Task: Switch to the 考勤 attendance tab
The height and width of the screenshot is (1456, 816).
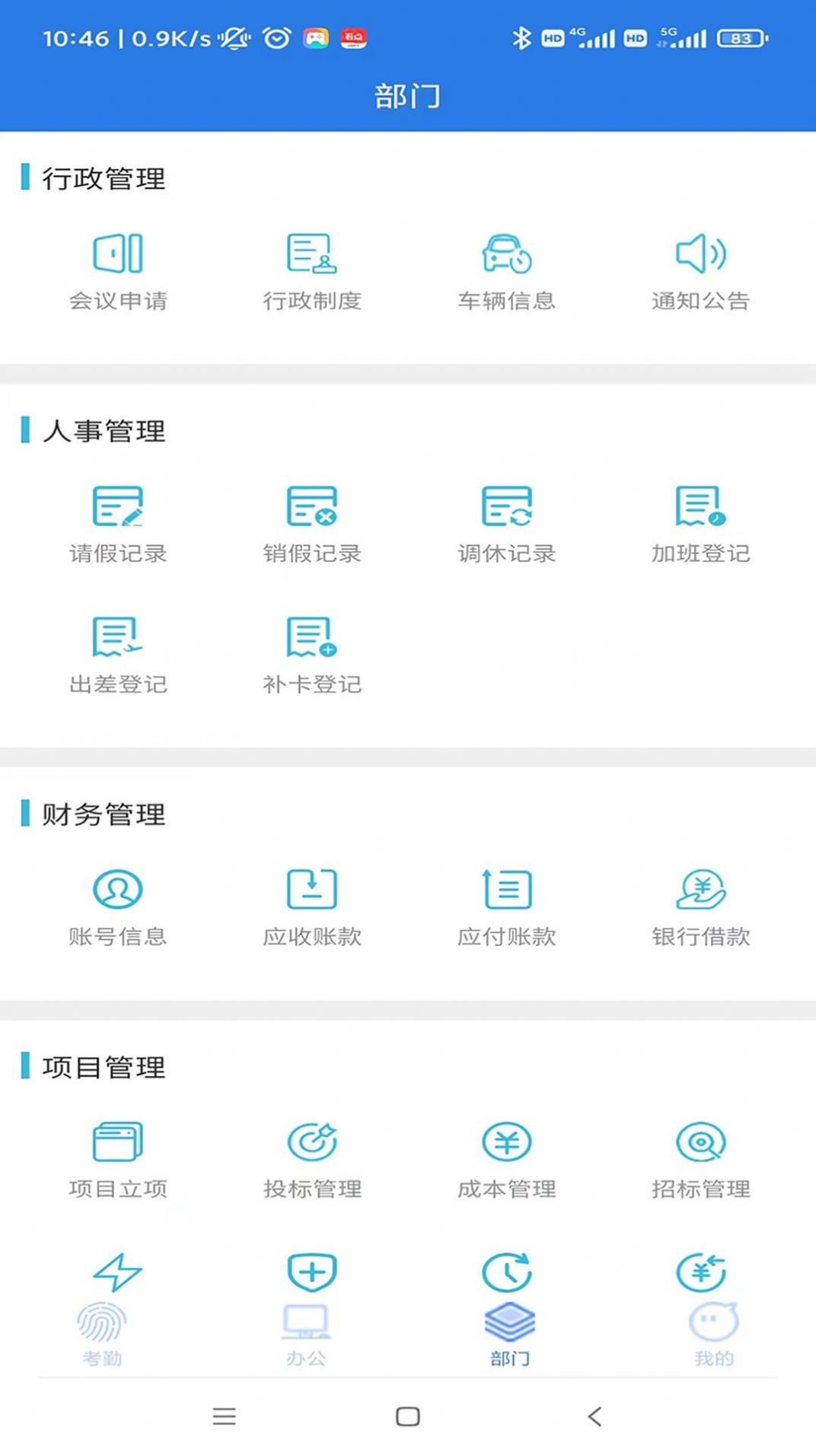Action: click(x=103, y=1329)
